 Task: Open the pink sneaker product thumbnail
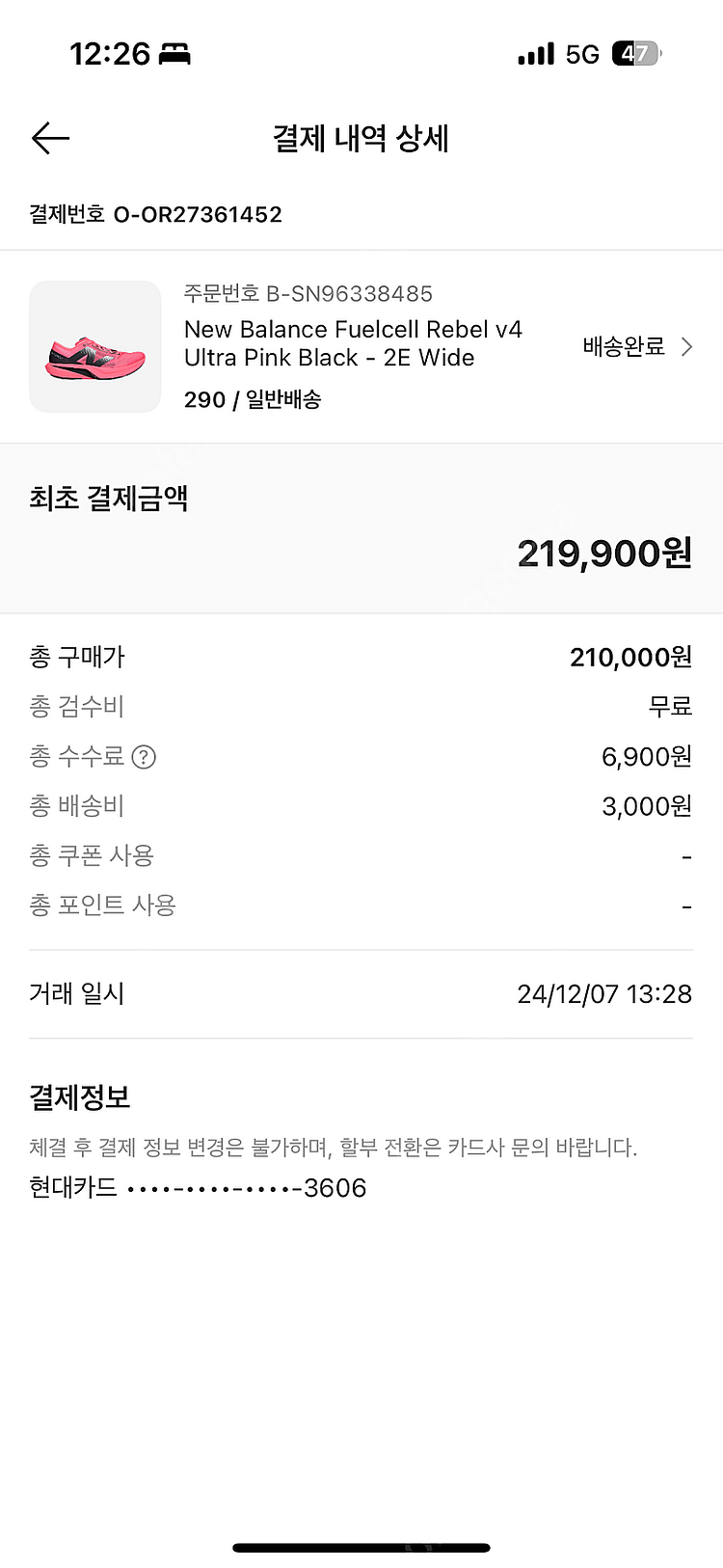coord(94,346)
